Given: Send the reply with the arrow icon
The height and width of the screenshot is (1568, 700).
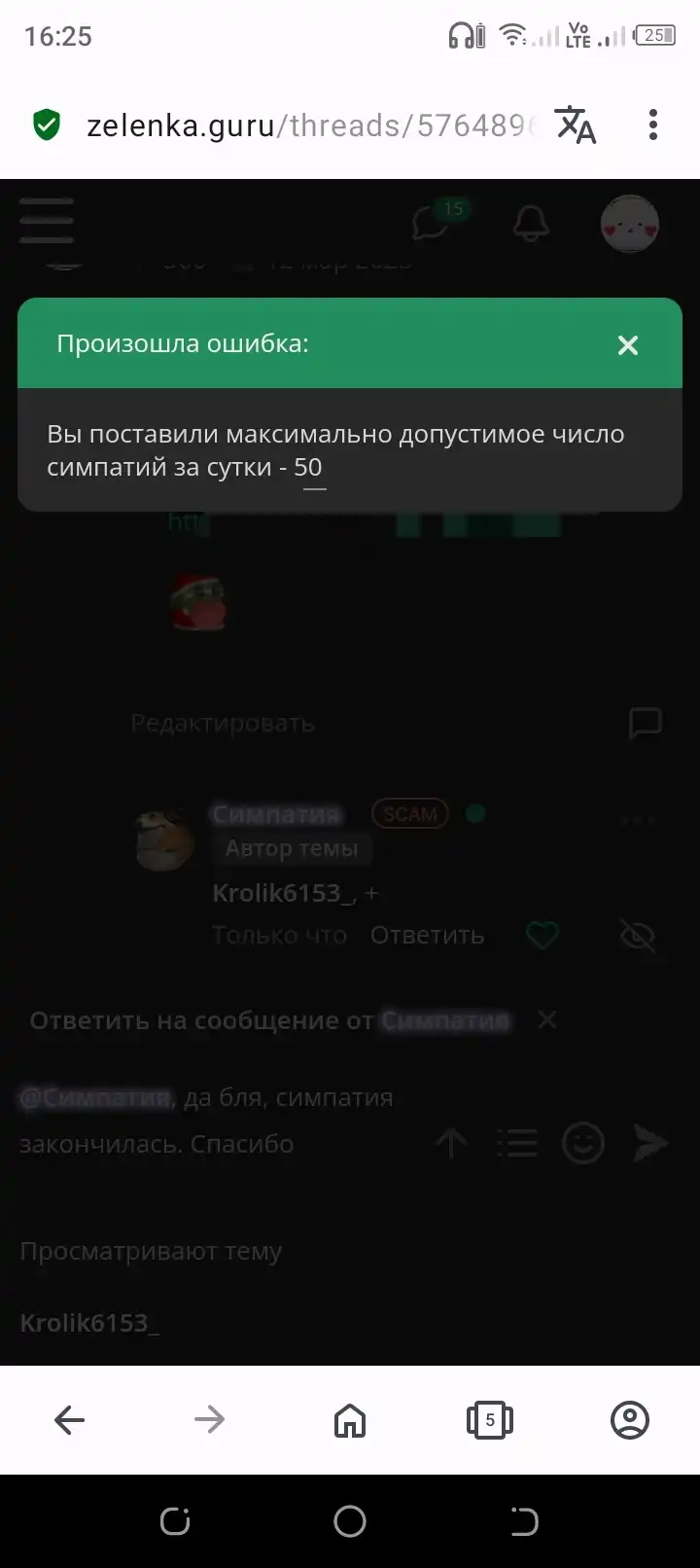Looking at the screenshot, I should (650, 1143).
